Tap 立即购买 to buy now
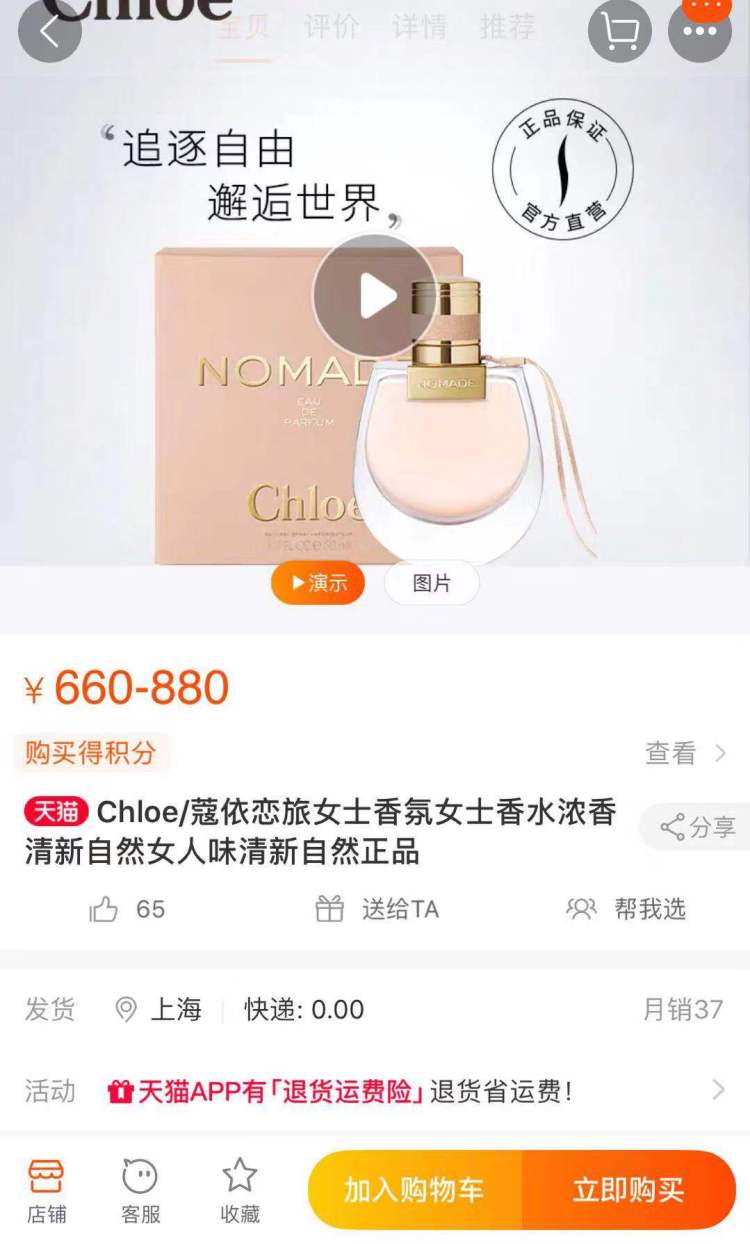The height and width of the screenshot is (1244, 750). 628,1190
